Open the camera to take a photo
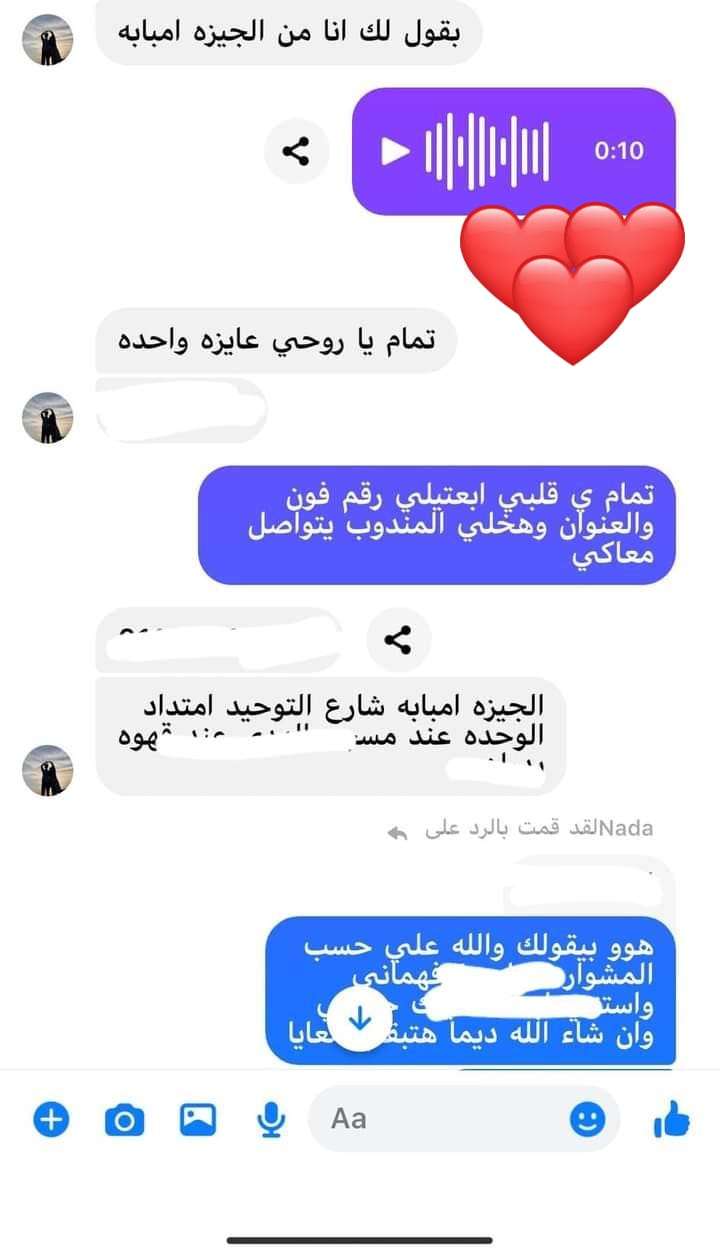720x1255 pixels. click(x=124, y=1120)
